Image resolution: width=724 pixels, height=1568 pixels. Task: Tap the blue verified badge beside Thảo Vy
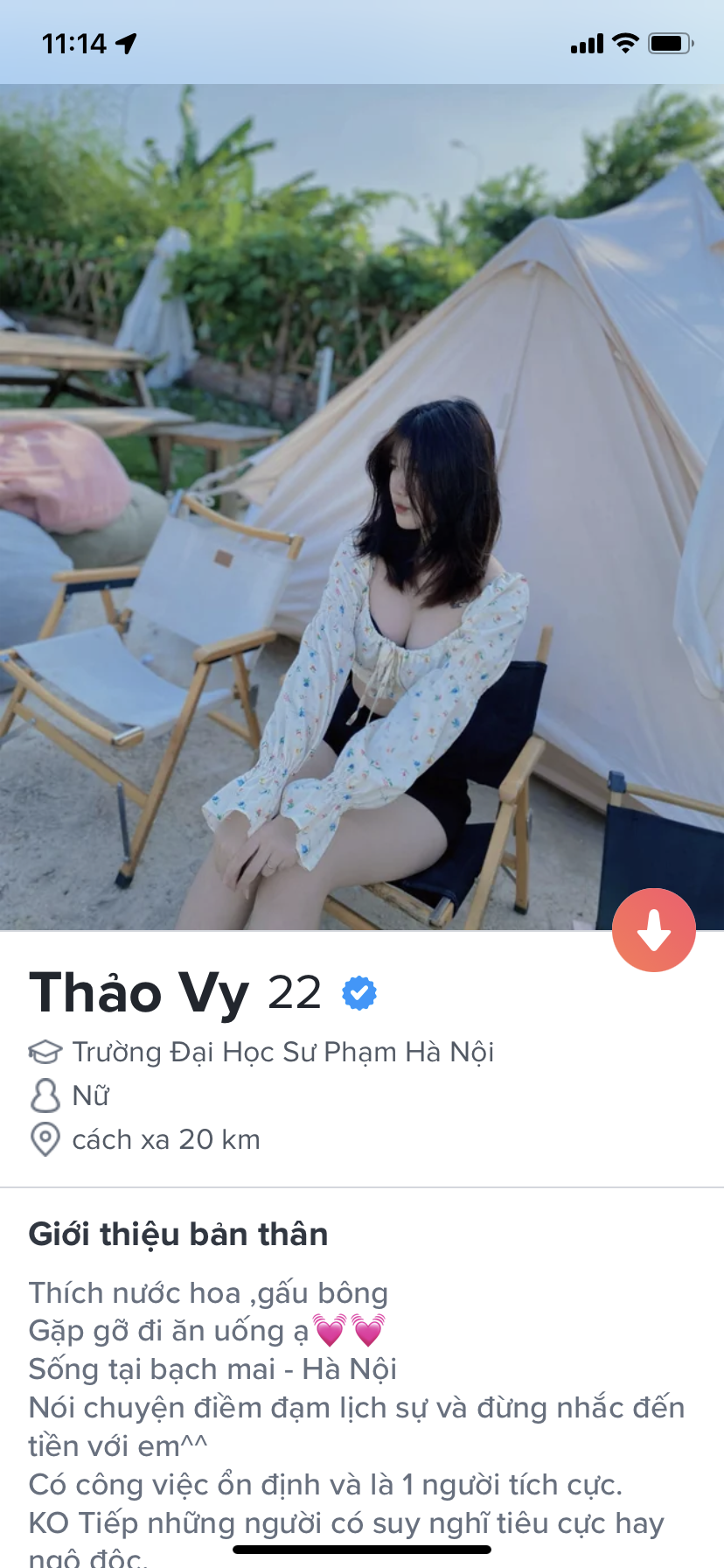359,993
